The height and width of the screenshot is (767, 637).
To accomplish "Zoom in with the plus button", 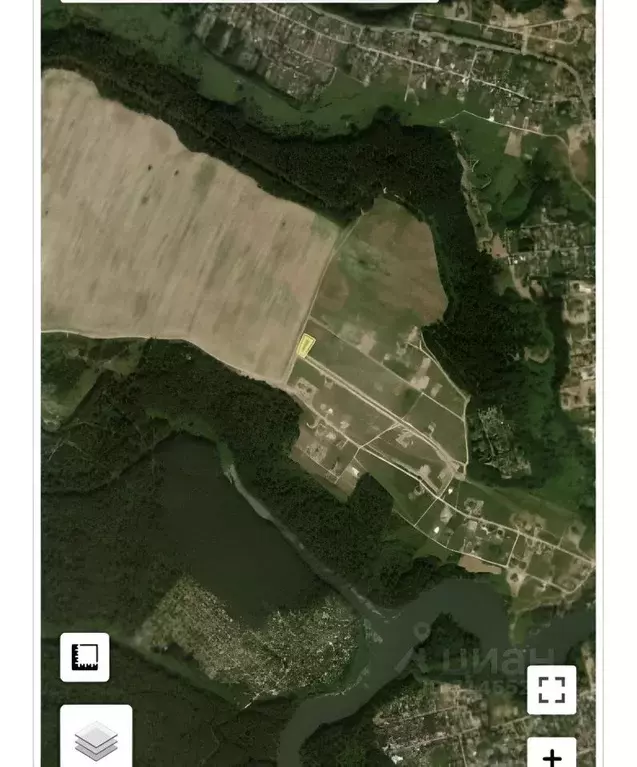I will [551, 756].
